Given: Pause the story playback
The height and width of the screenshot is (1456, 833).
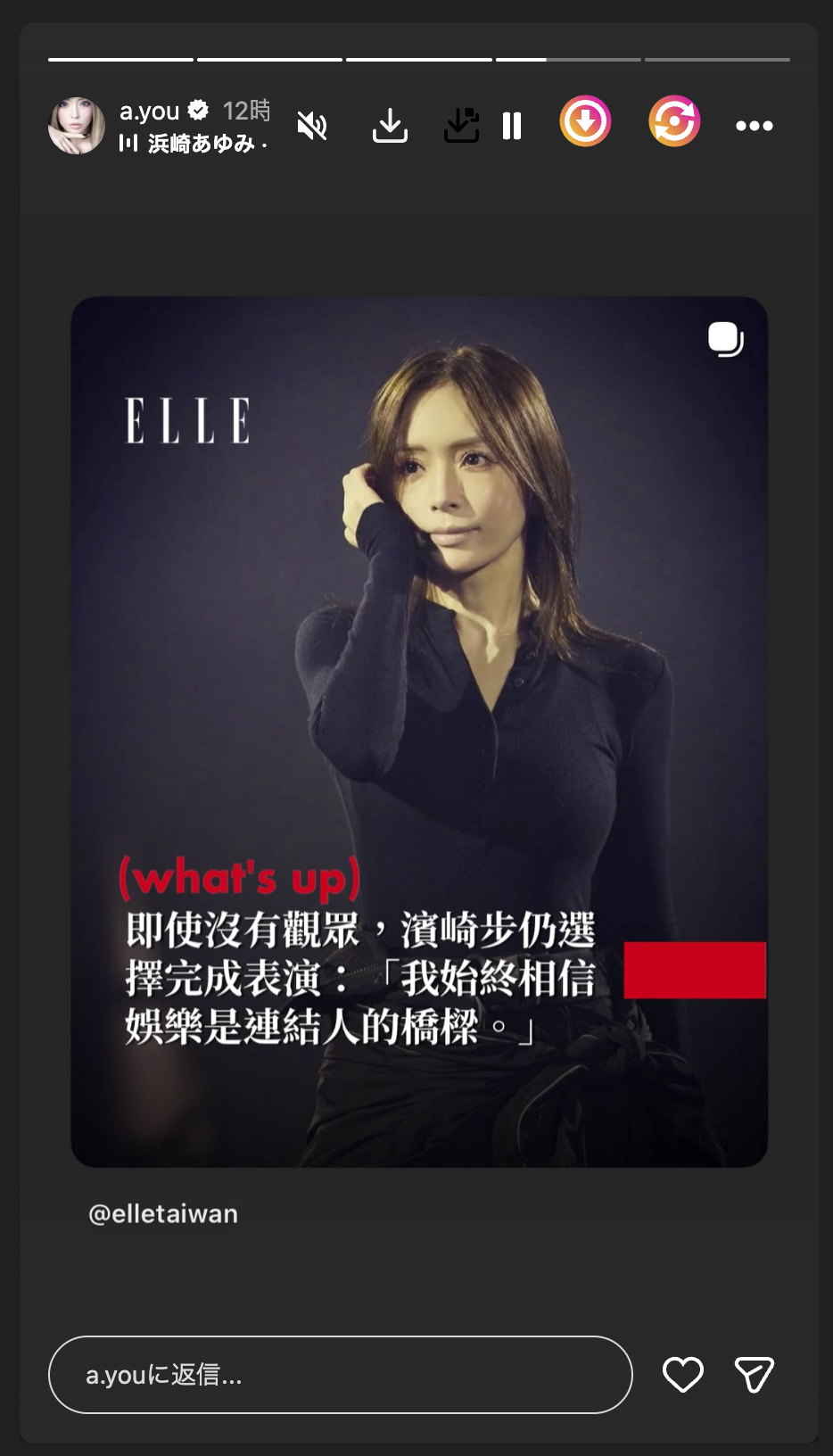Looking at the screenshot, I should coord(512,126).
